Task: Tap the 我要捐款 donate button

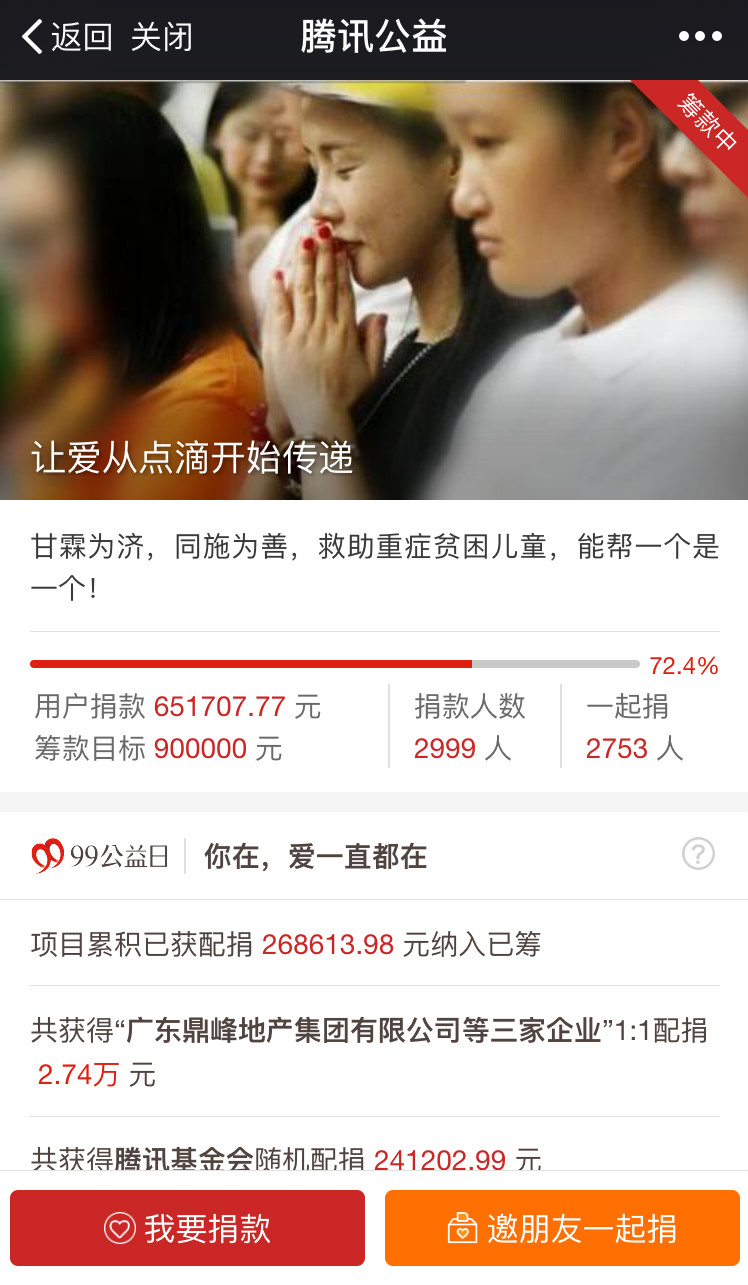Action: tap(188, 1228)
